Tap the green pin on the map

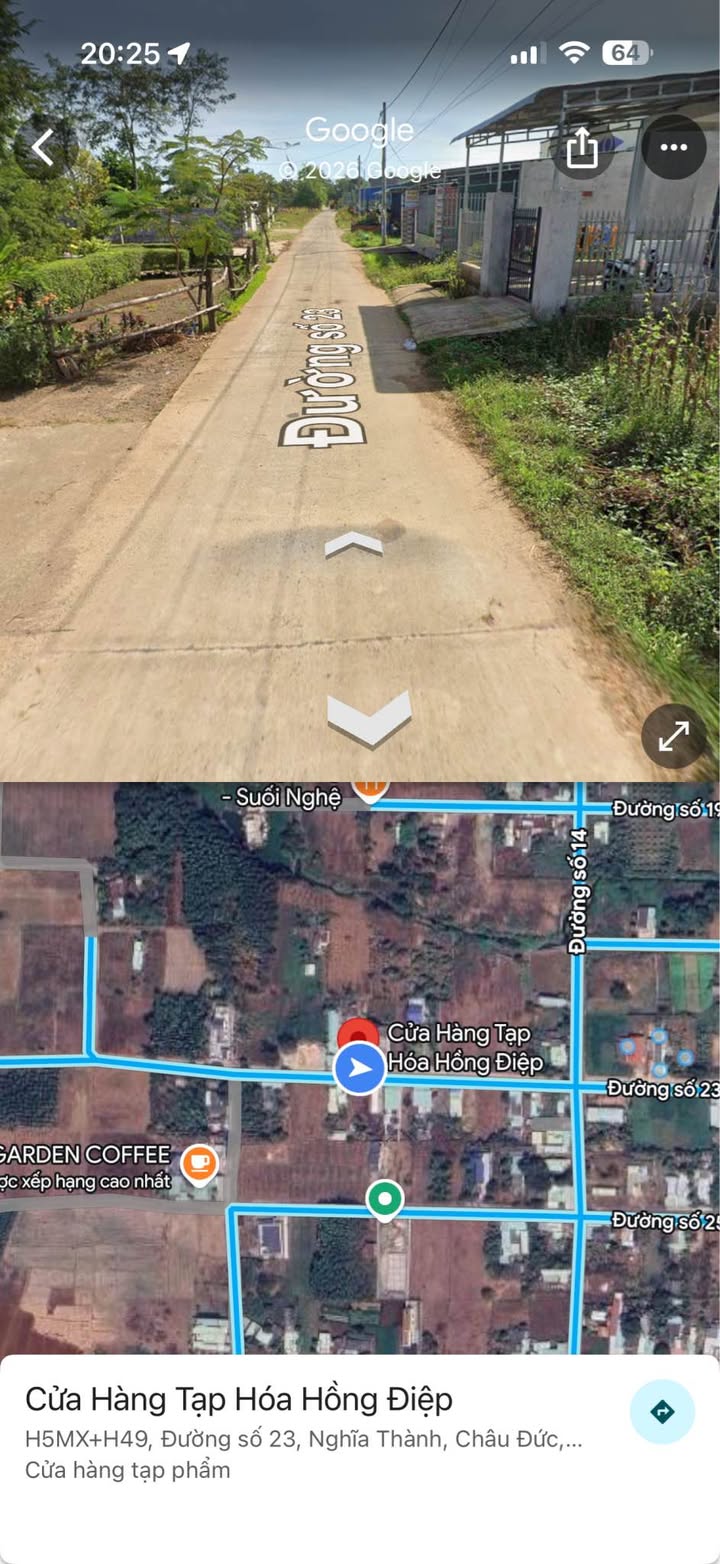pyautogui.click(x=385, y=1197)
